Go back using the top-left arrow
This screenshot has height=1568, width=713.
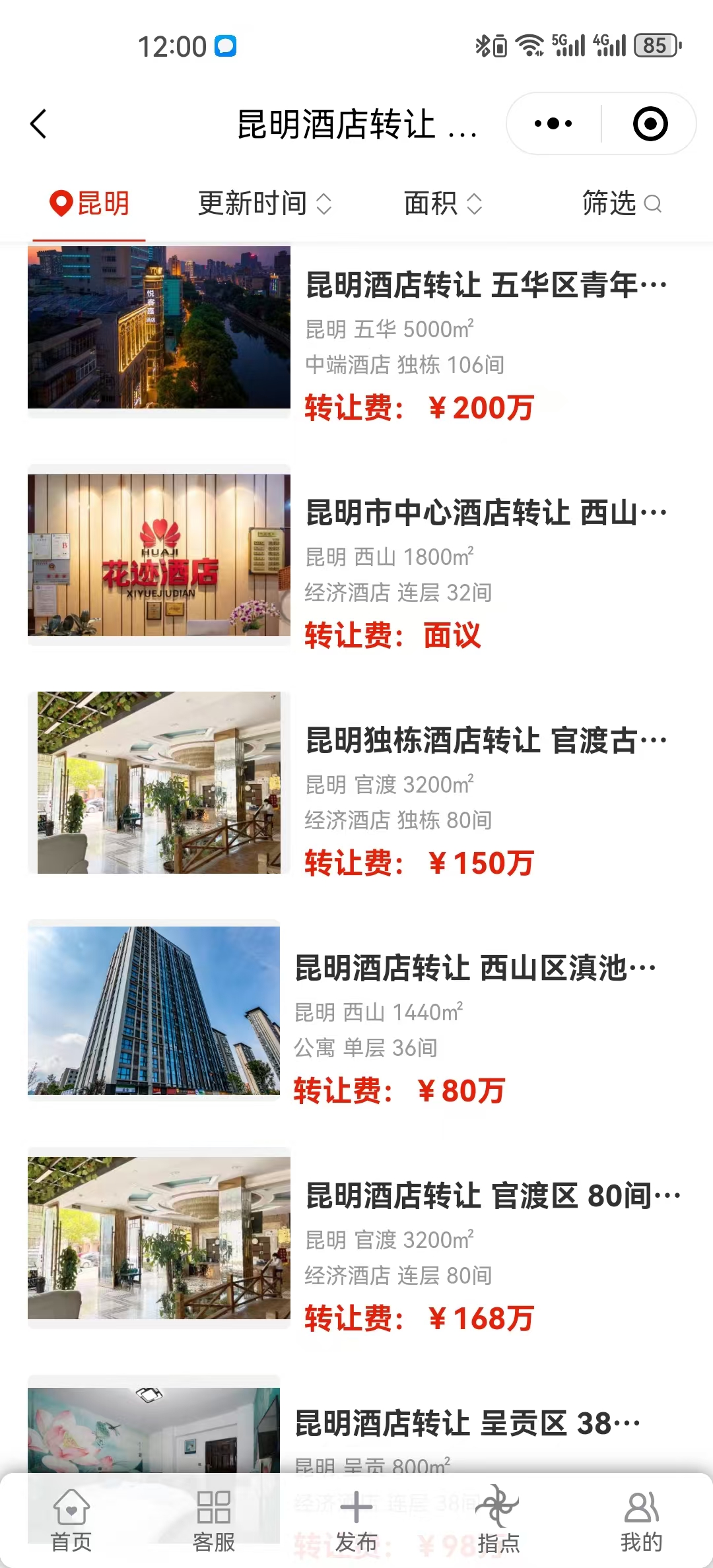39,124
